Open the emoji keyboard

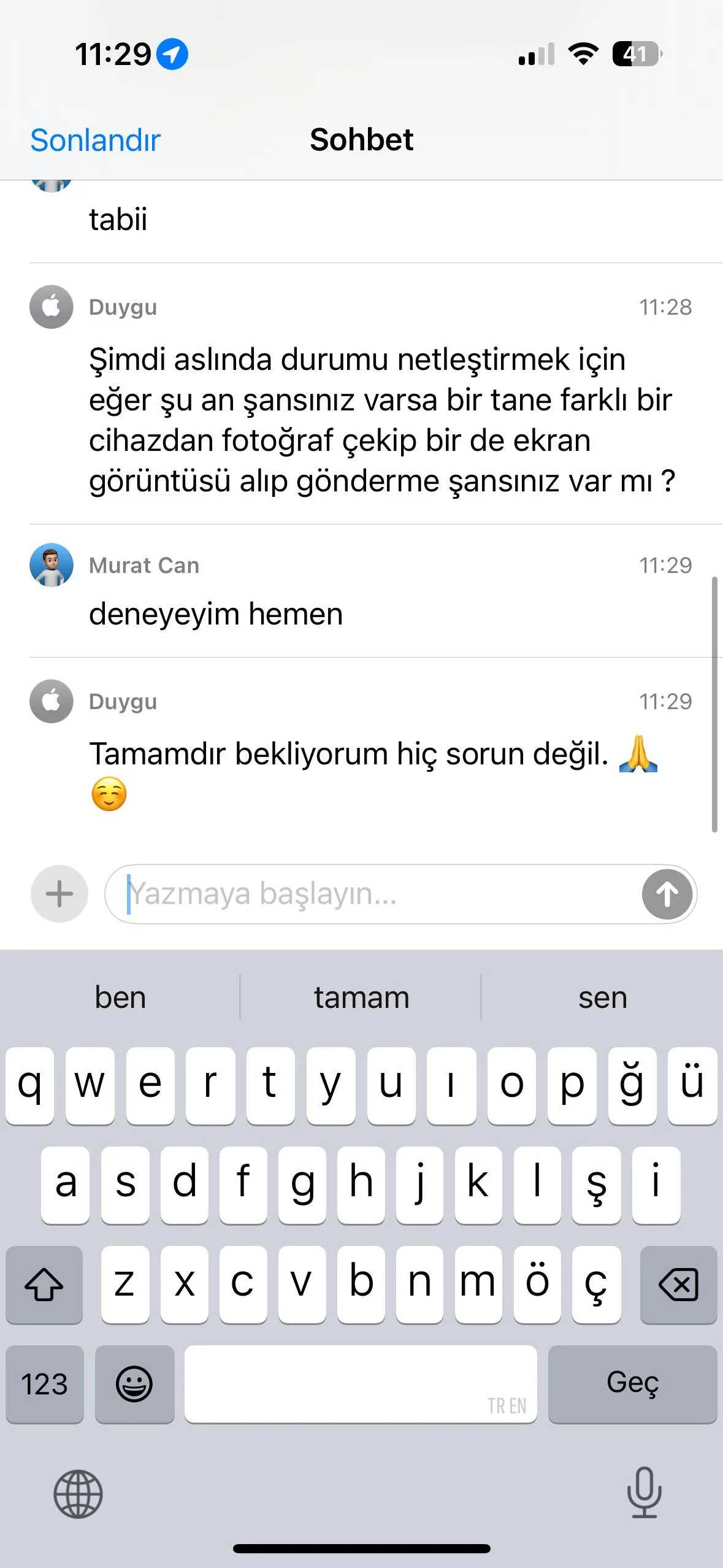134,1384
